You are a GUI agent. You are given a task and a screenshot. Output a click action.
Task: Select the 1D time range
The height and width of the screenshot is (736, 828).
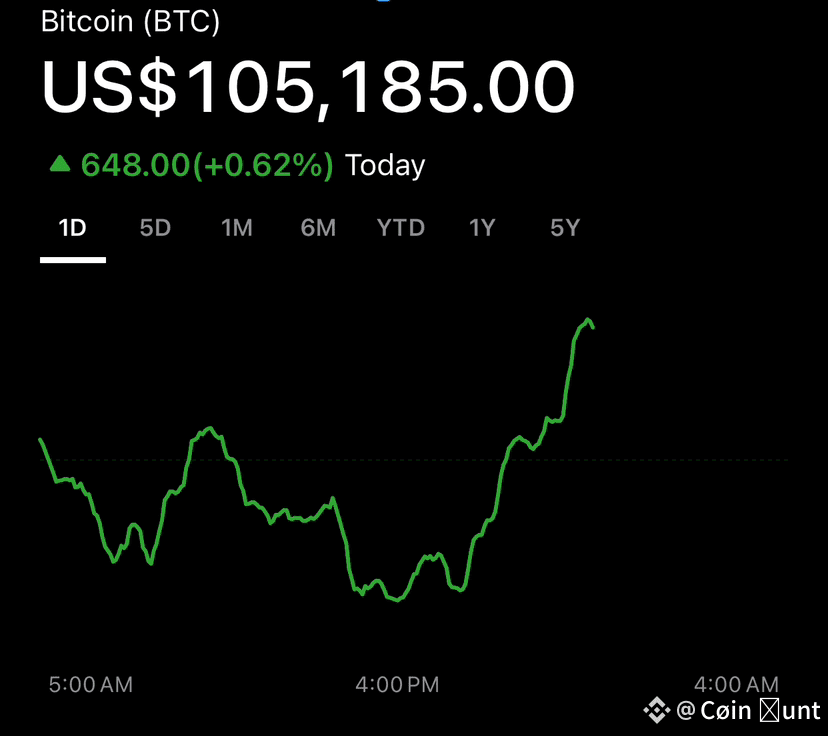click(73, 229)
